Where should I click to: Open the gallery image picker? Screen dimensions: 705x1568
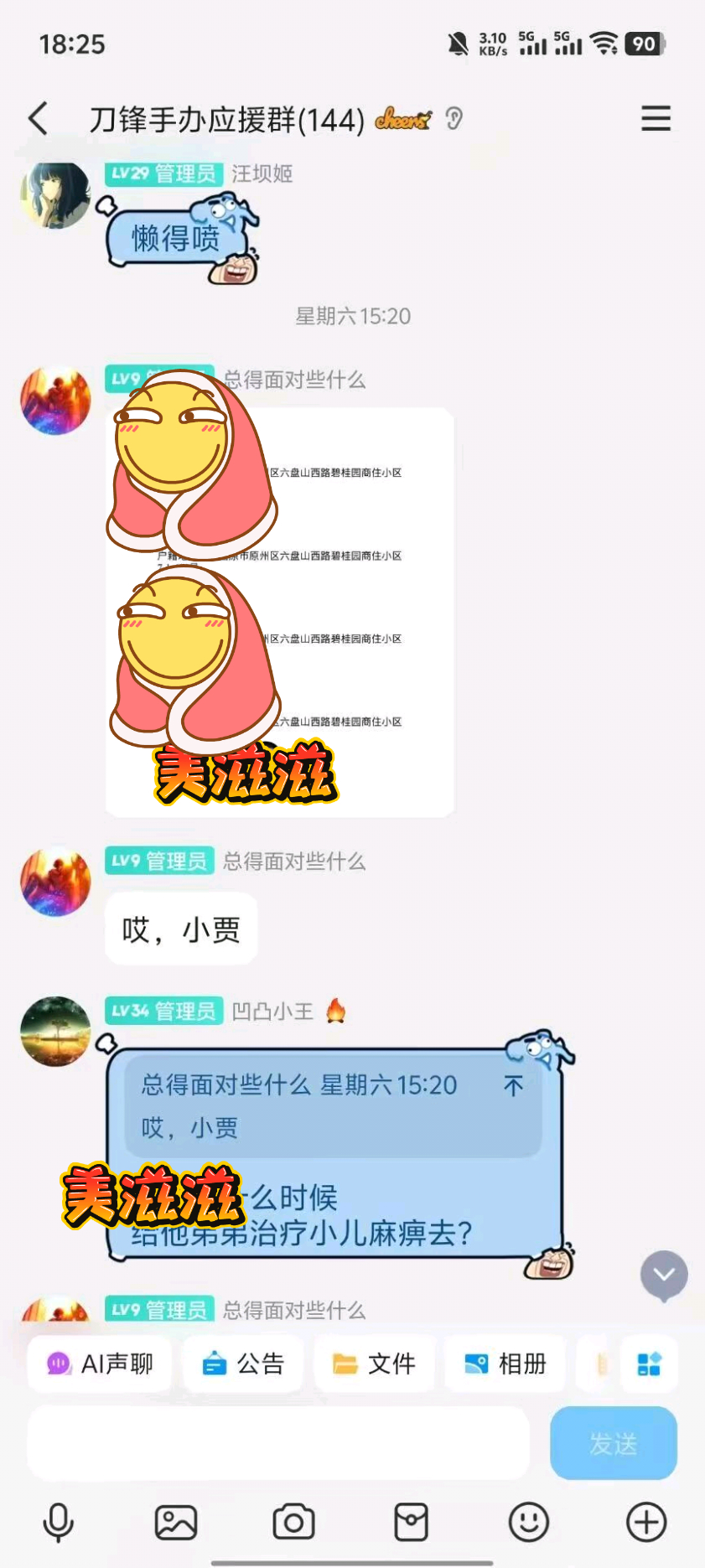pos(176,1522)
